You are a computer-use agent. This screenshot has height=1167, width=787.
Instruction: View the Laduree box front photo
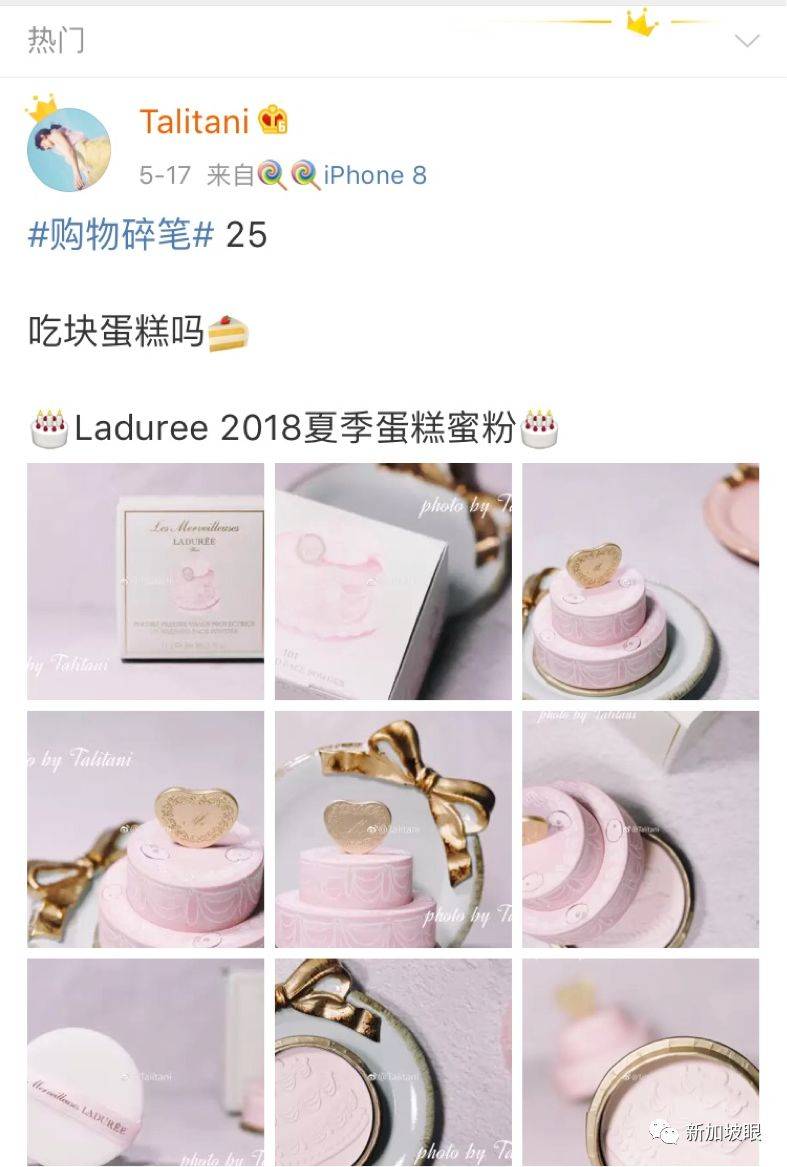tap(146, 581)
